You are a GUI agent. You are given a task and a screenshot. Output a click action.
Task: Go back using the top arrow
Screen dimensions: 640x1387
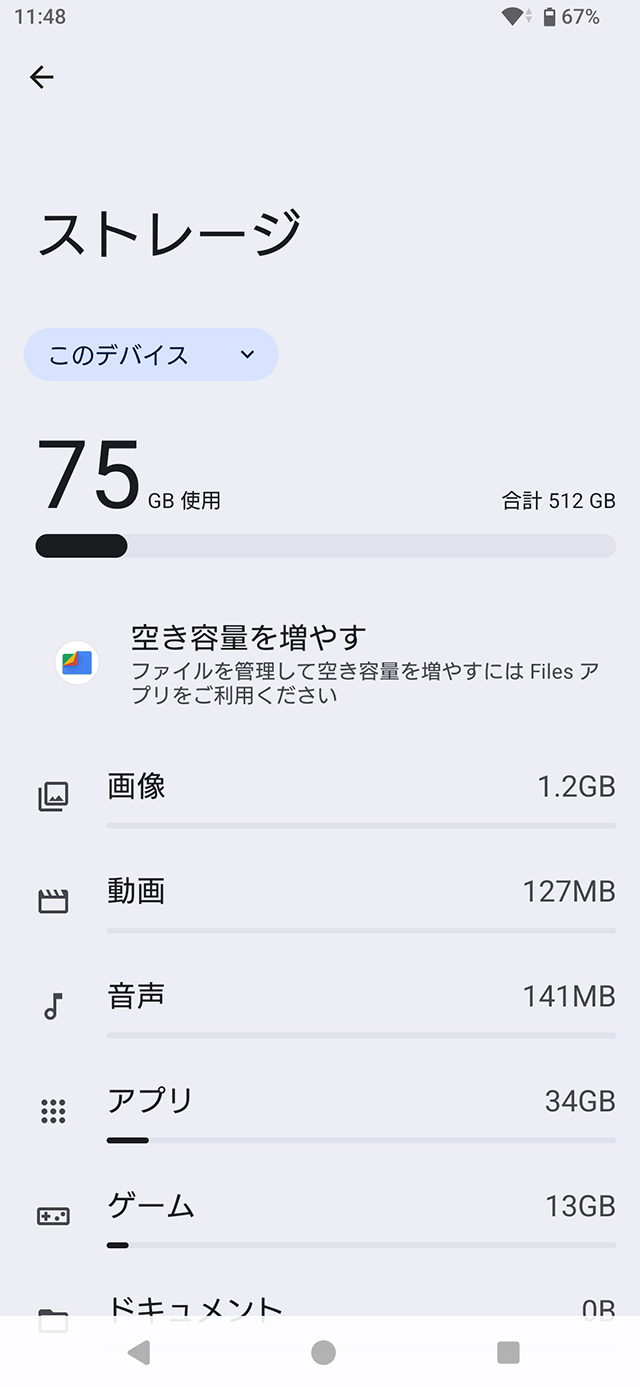coord(41,77)
